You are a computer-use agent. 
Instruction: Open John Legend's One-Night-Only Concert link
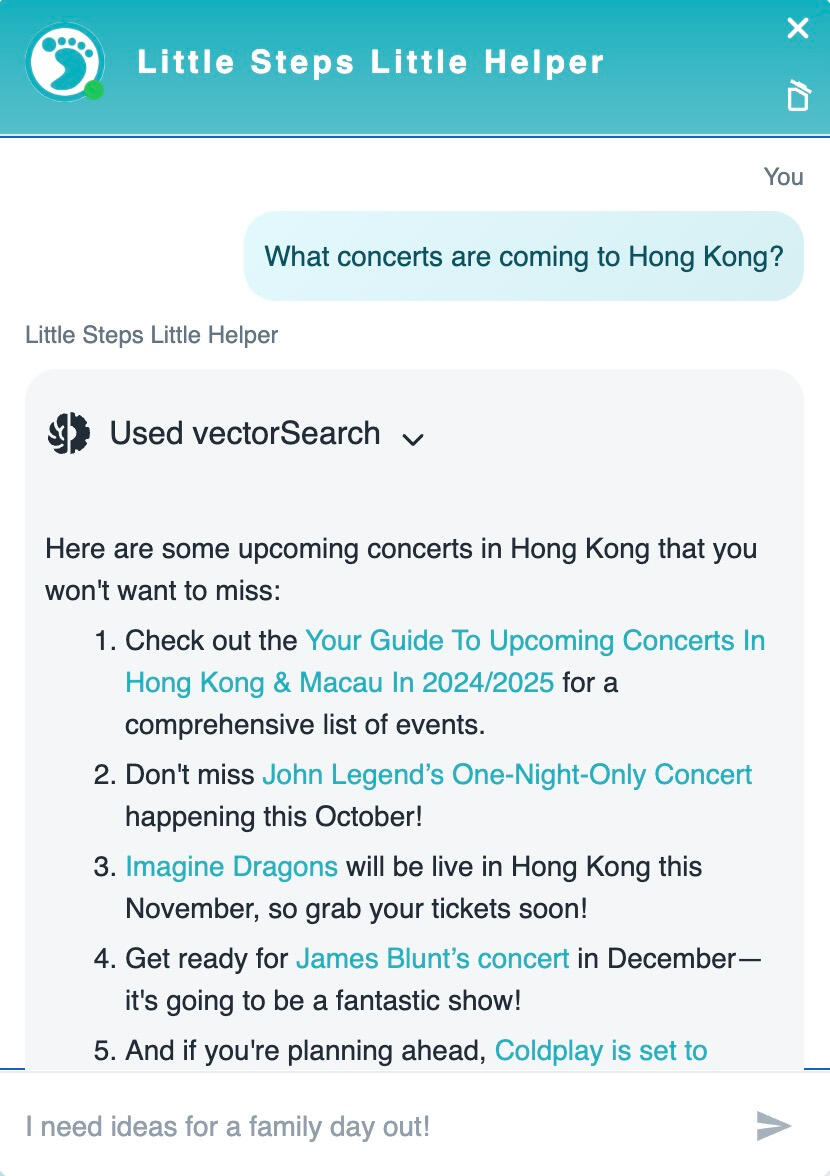tap(507, 774)
